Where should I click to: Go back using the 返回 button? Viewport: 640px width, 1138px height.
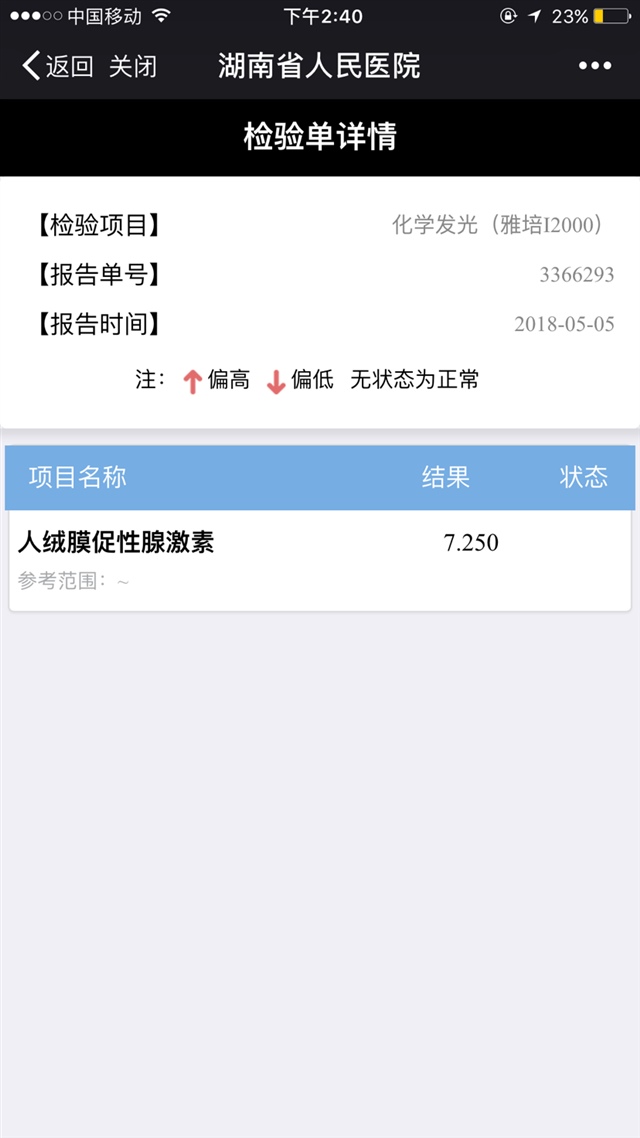58,67
